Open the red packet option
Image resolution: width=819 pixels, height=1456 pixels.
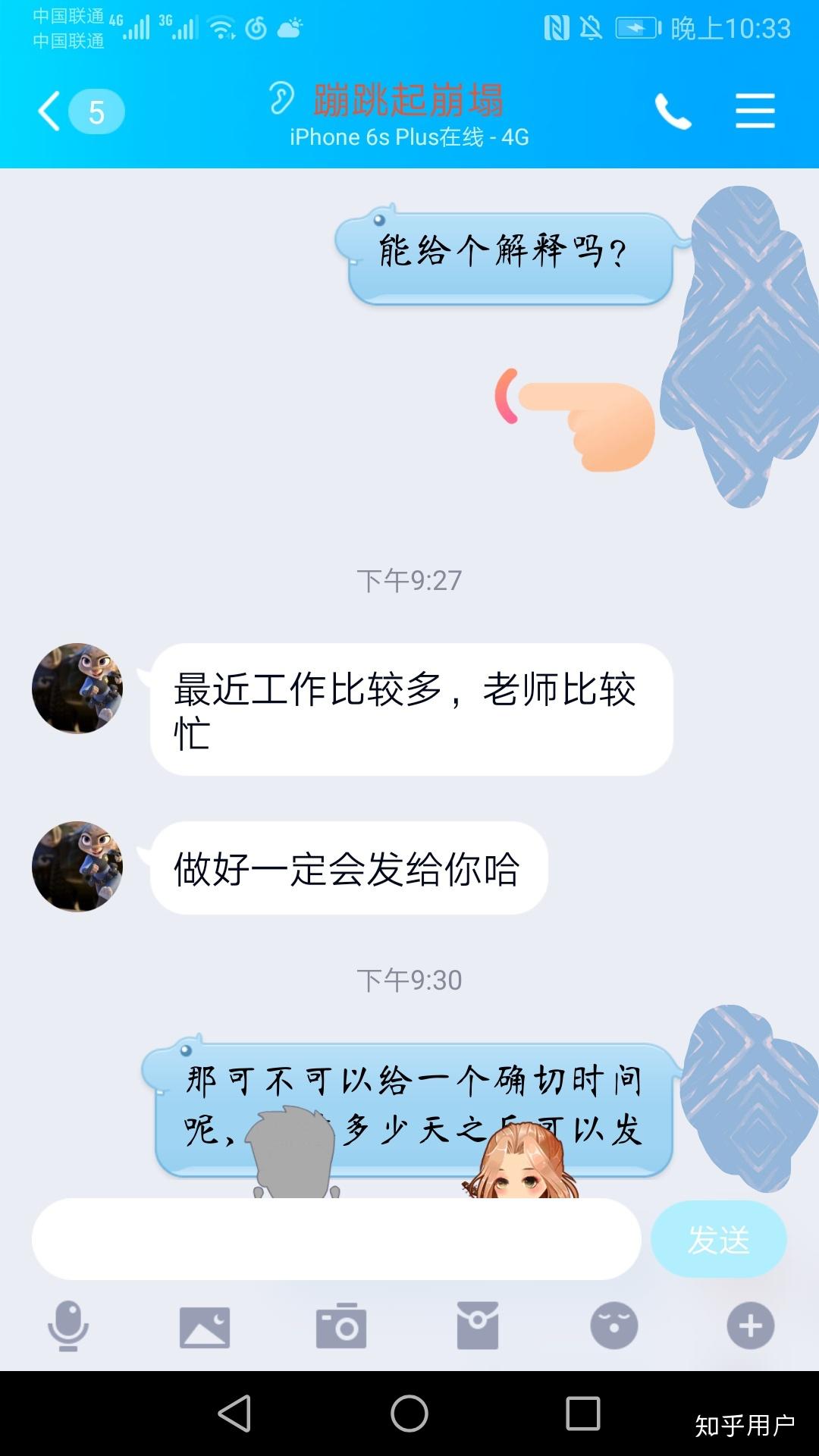pos(478,1326)
